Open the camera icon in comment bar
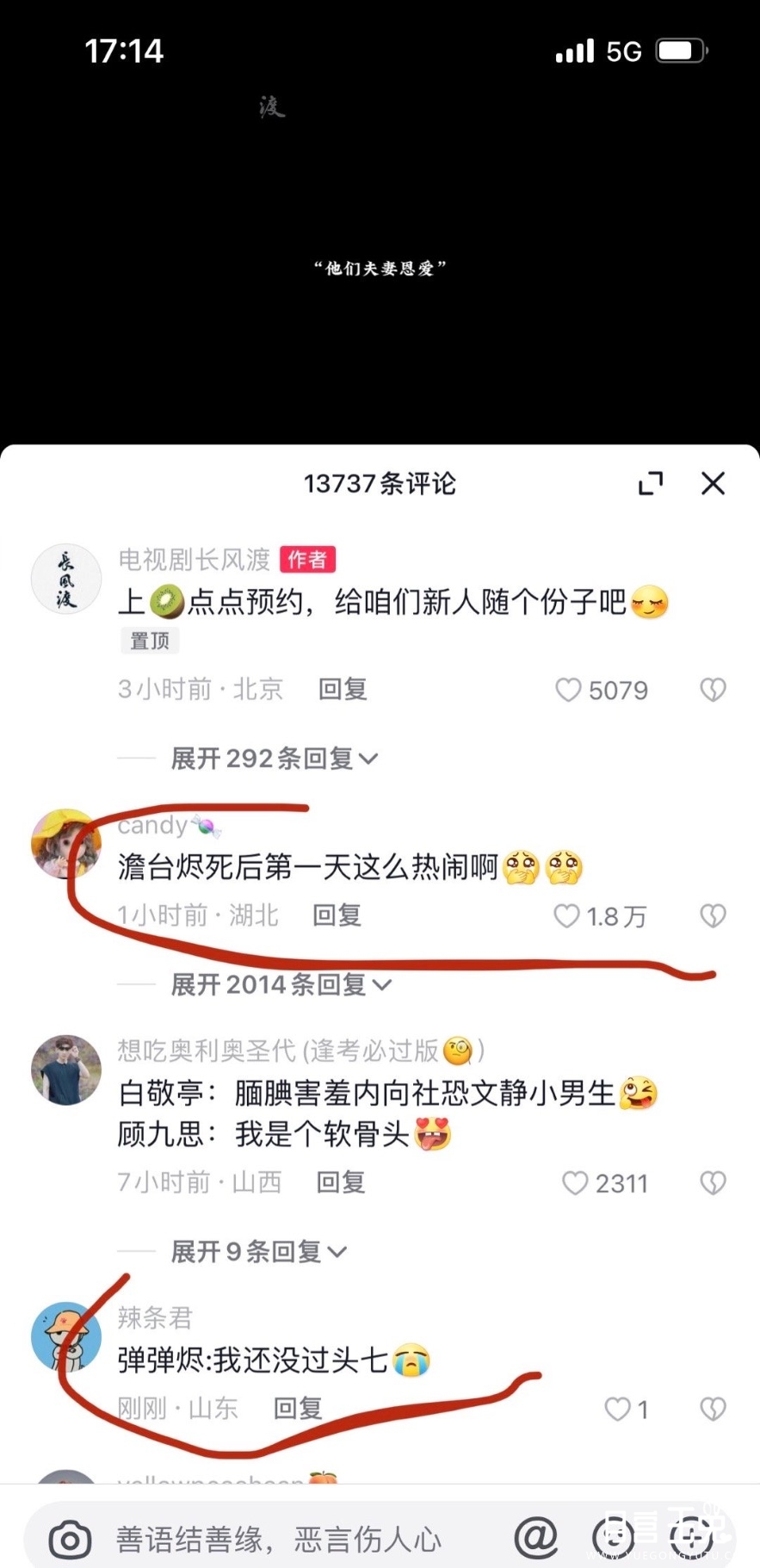The width and height of the screenshot is (760, 1568). pos(70,1540)
